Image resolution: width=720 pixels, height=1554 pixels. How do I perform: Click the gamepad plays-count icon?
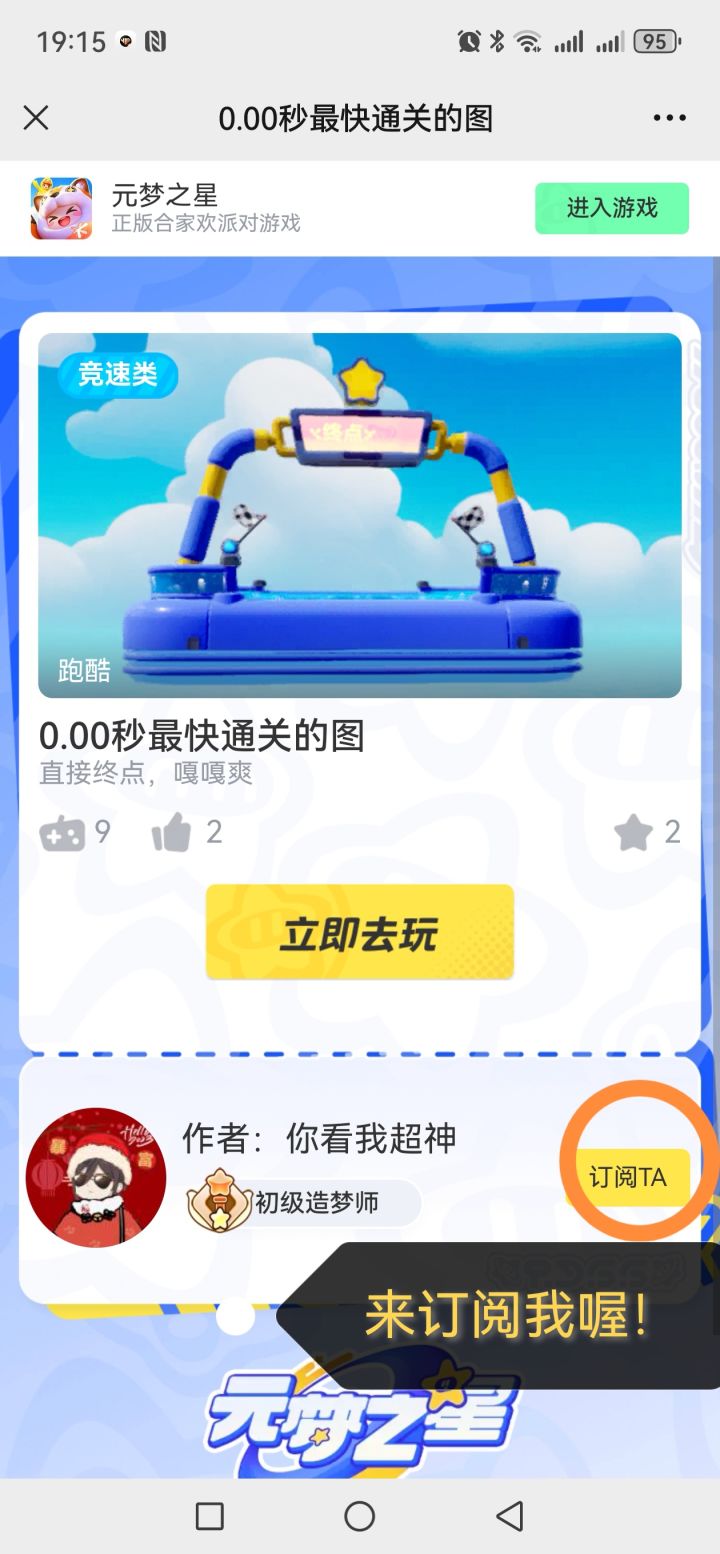point(63,831)
